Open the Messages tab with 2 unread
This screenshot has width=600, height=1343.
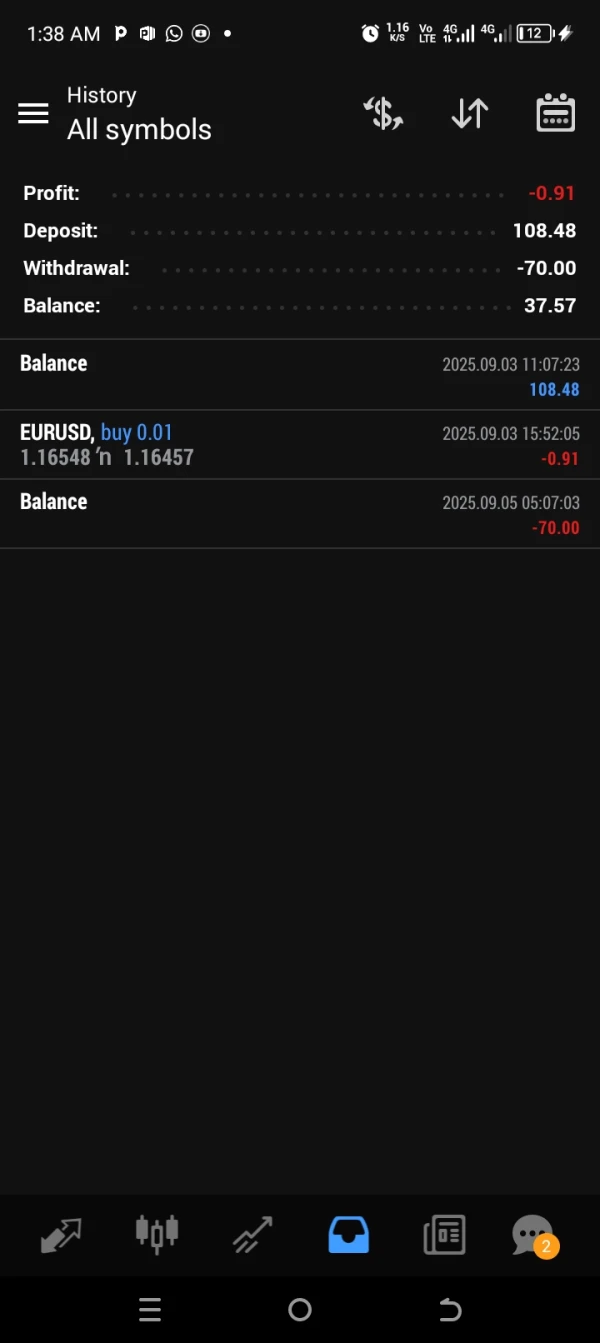coord(533,1235)
